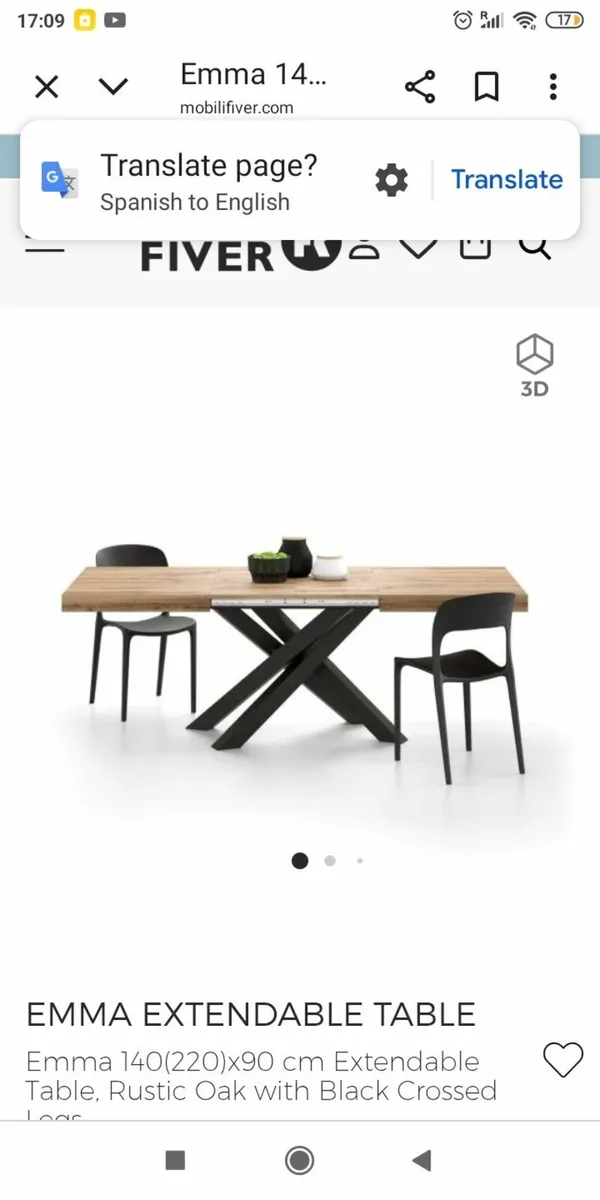
Task: Expand the tab options chevron
Action: coord(114,88)
